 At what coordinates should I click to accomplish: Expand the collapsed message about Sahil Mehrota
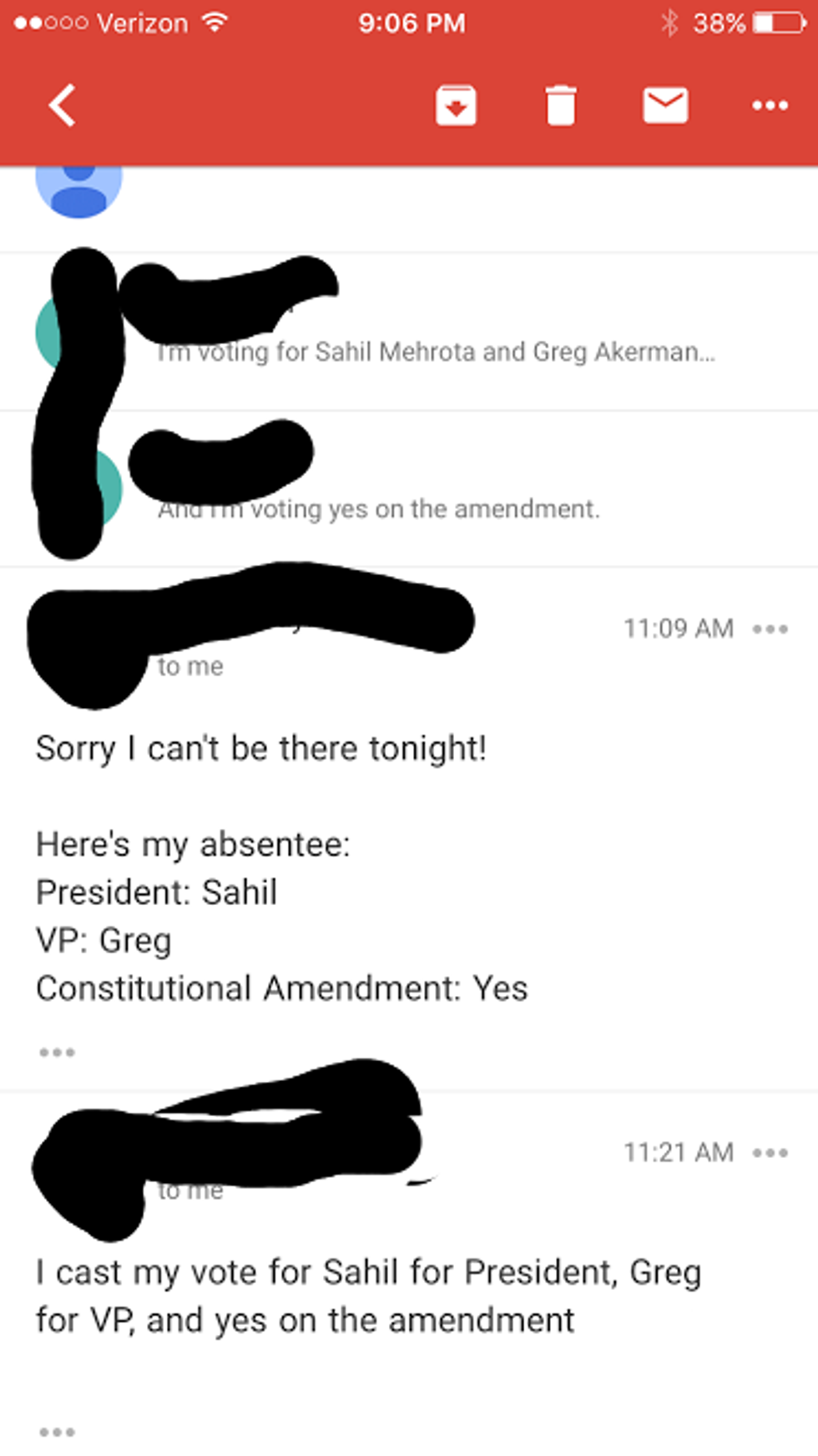click(434, 351)
